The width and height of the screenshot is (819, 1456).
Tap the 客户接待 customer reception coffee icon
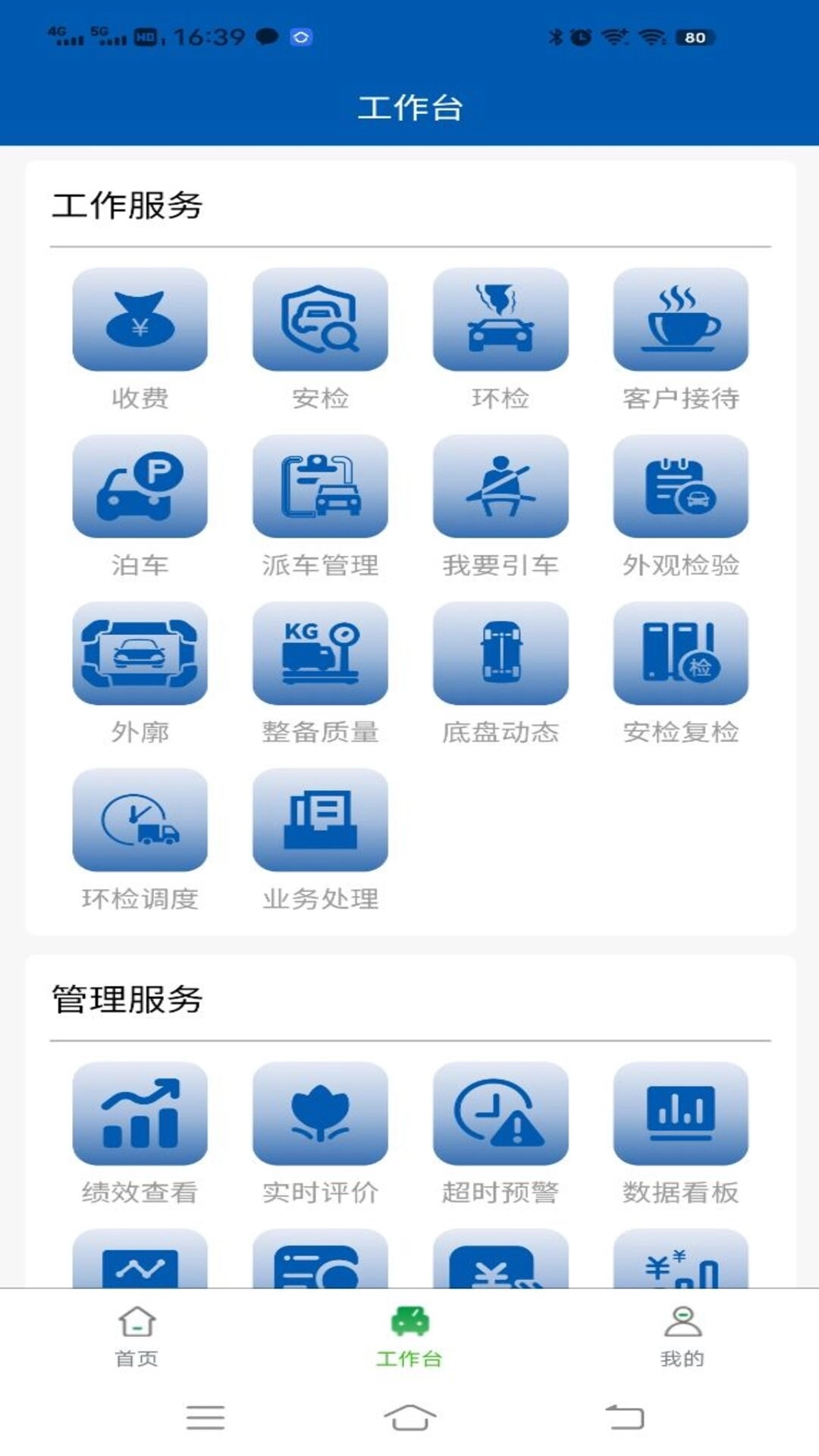[682, 322]
